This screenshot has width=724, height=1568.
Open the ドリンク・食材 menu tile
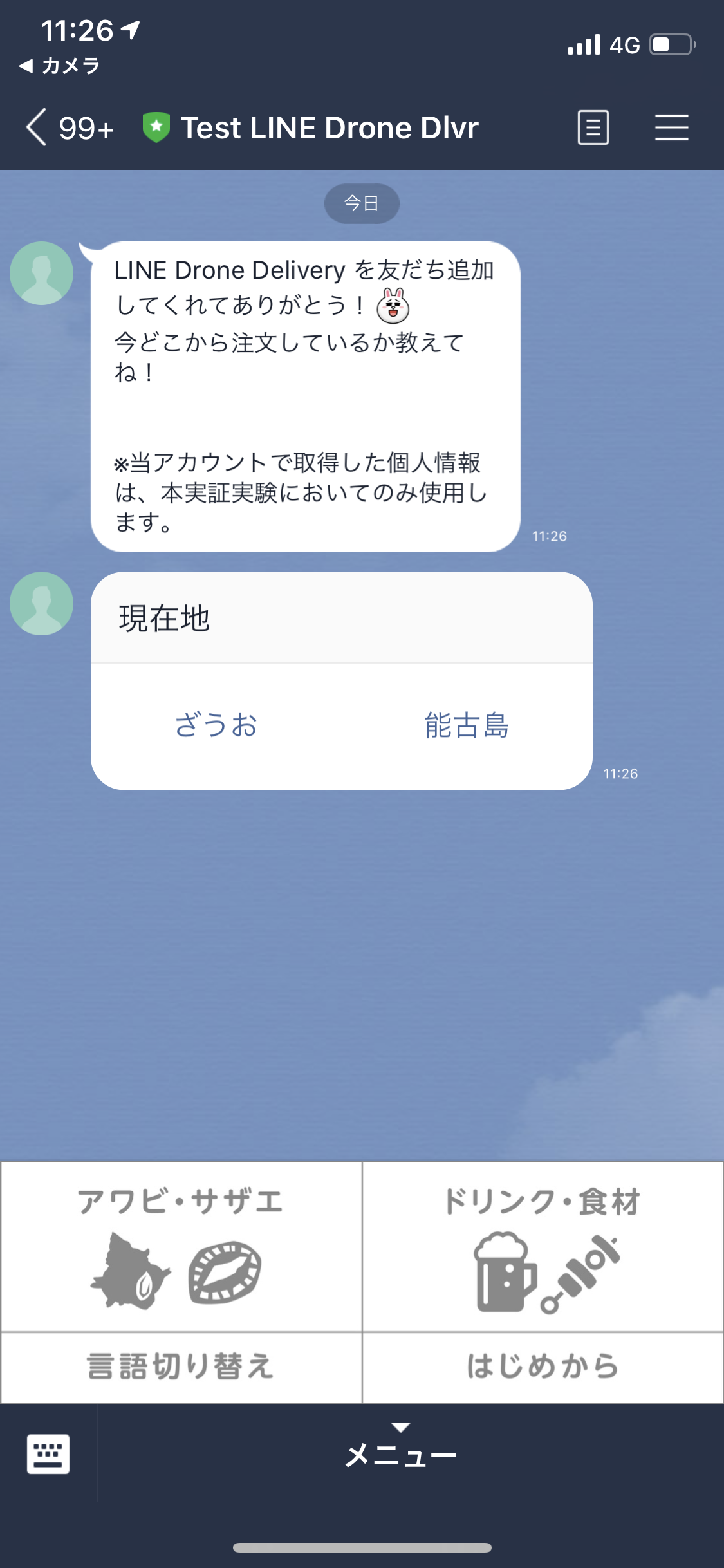point(543,1247)
